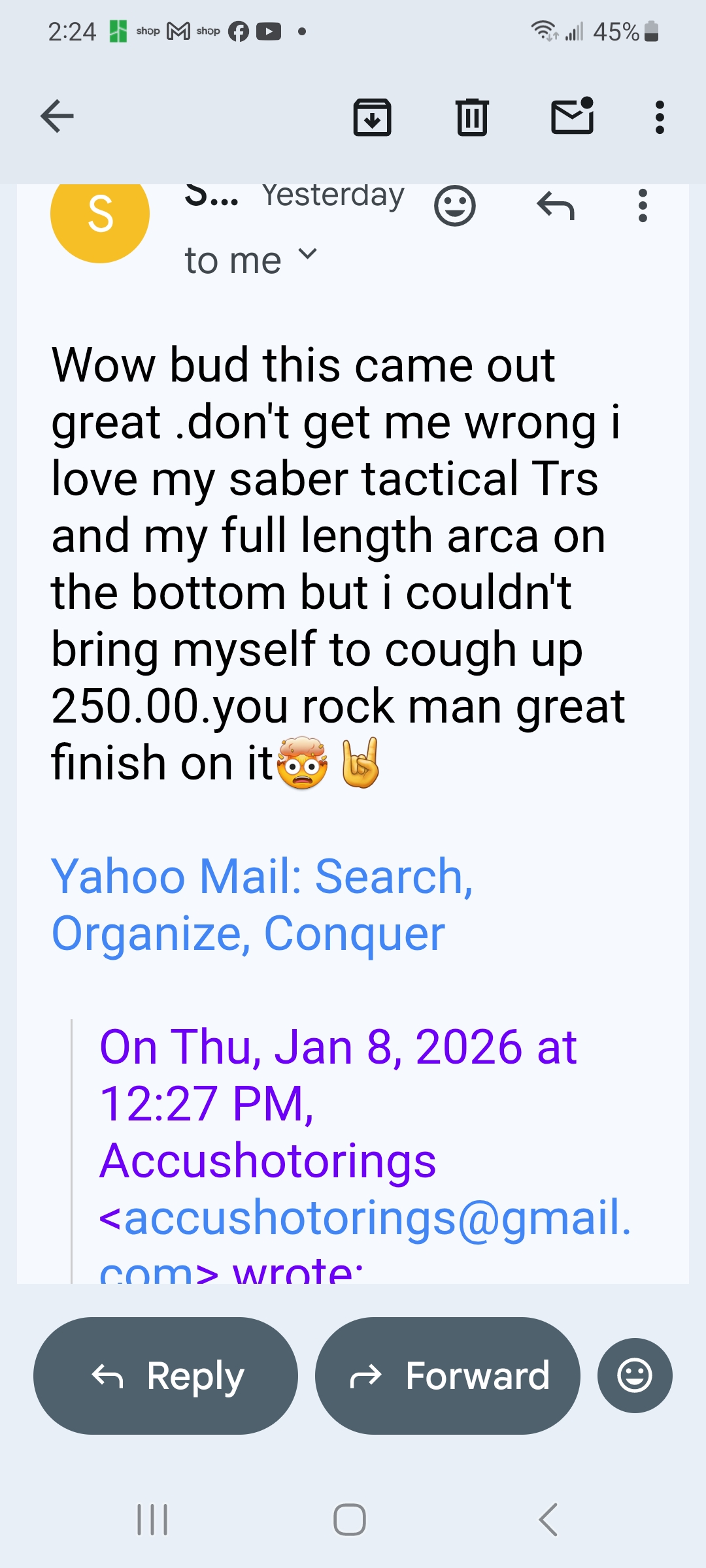Mark this email as unread
Image resolution: width=706 pixels, height=1568 pixels.
coord(573,117)
